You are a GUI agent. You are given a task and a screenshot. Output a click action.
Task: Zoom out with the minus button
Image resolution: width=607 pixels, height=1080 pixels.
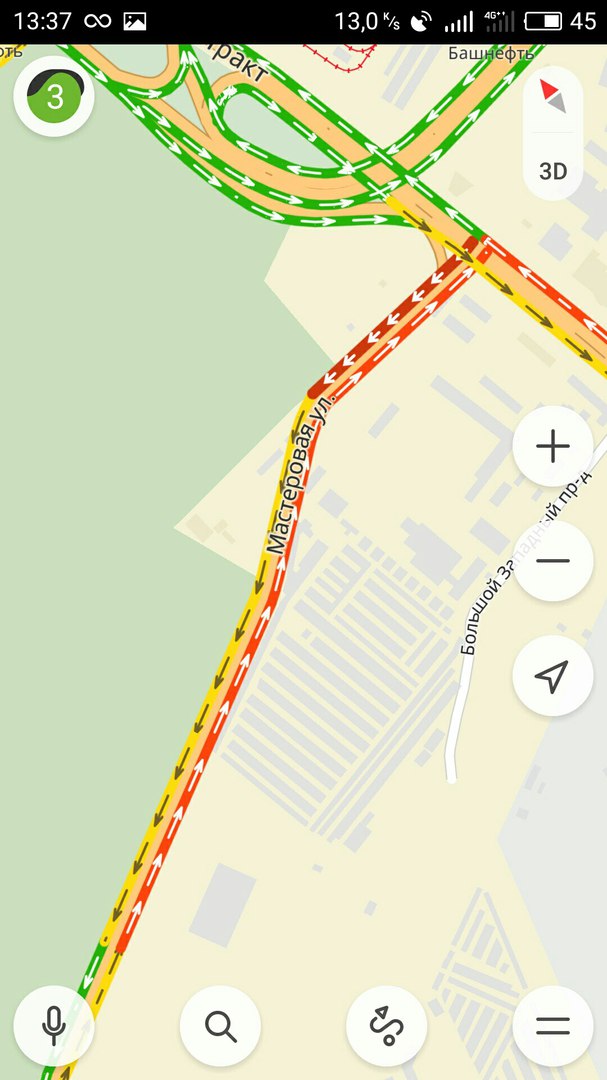(x=552, y=561)
